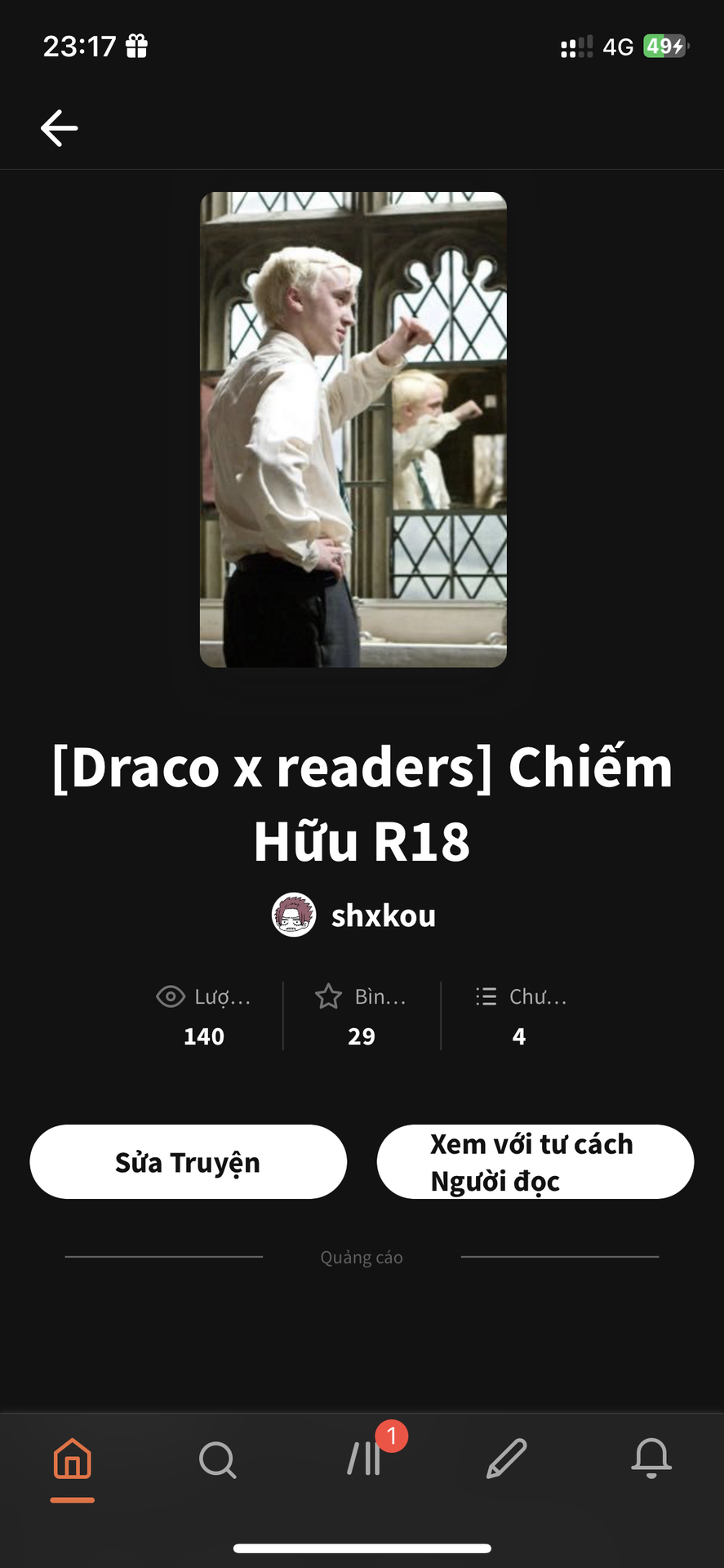Switch to the Home tab
Image resolution: width=724 pixels, height=1568 pixels.
click(x=73, y=1459)
